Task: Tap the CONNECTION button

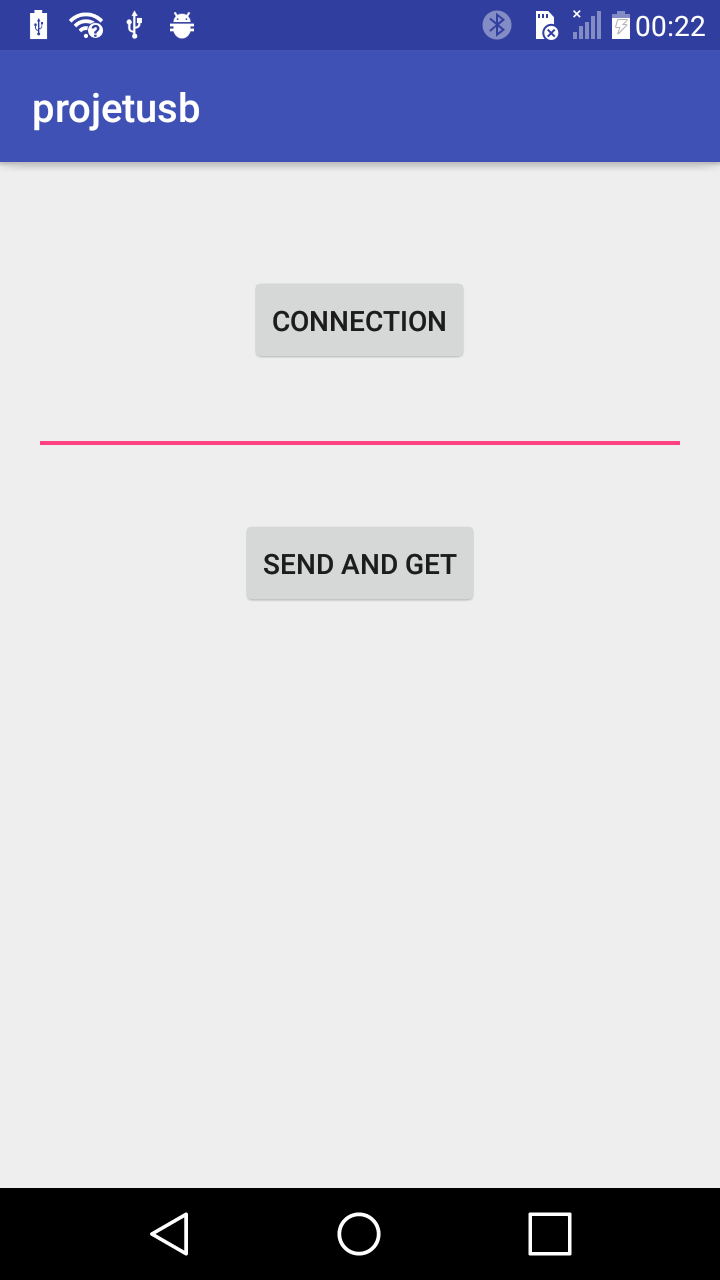Action: click(359, 320)
